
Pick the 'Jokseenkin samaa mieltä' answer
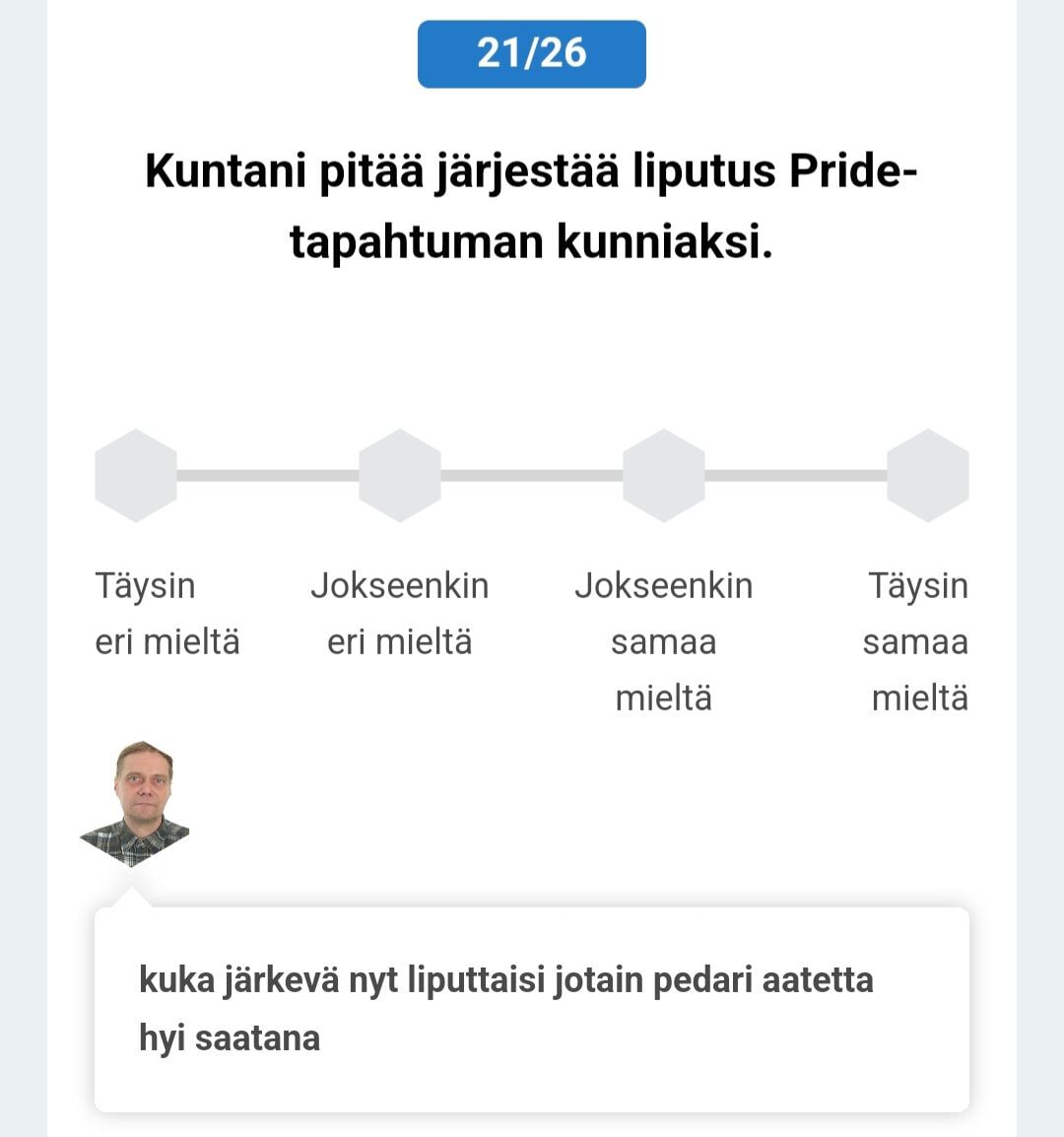click(x=664, y=475)
